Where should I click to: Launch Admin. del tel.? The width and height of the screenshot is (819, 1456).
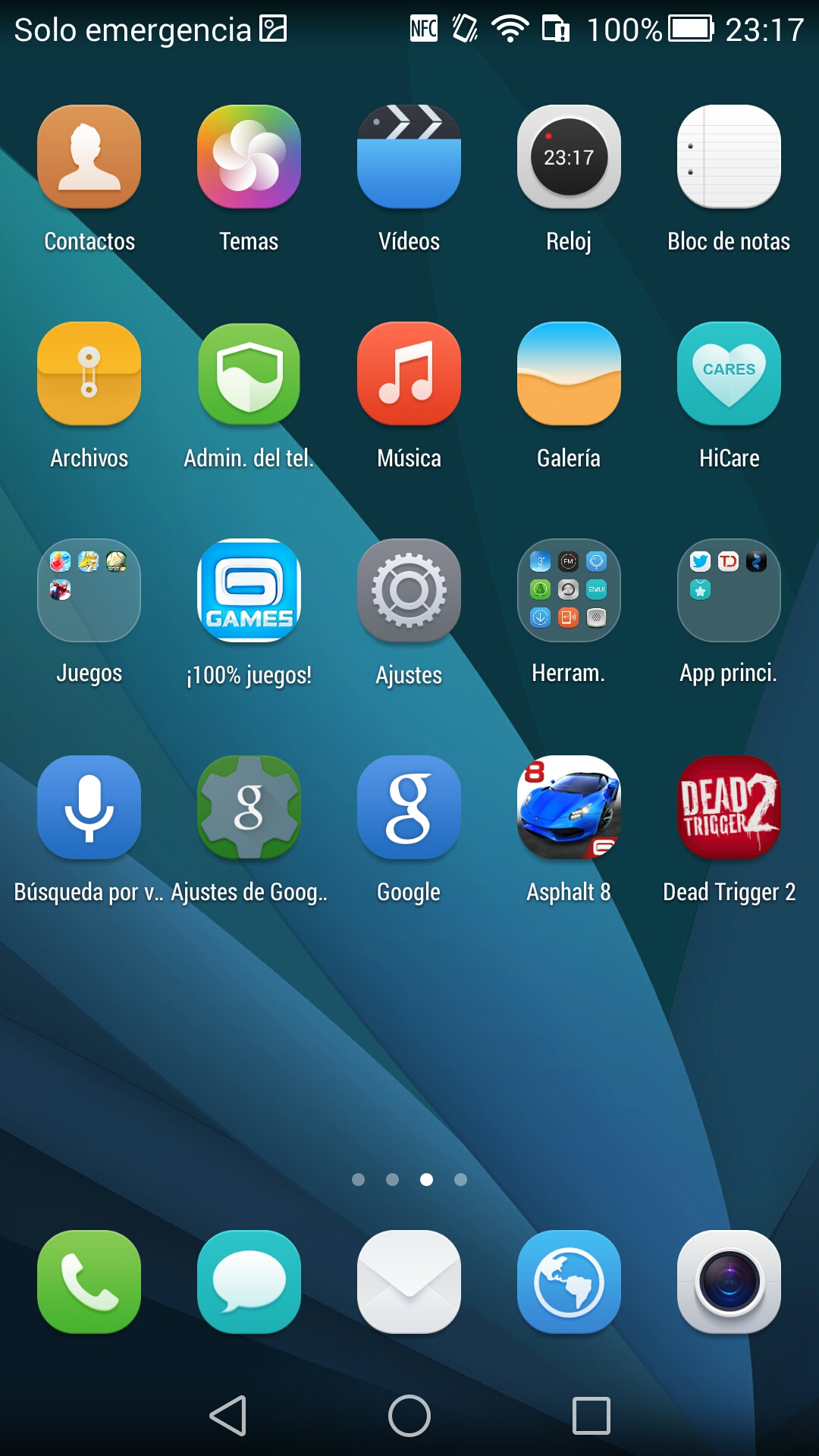[249, 373]
